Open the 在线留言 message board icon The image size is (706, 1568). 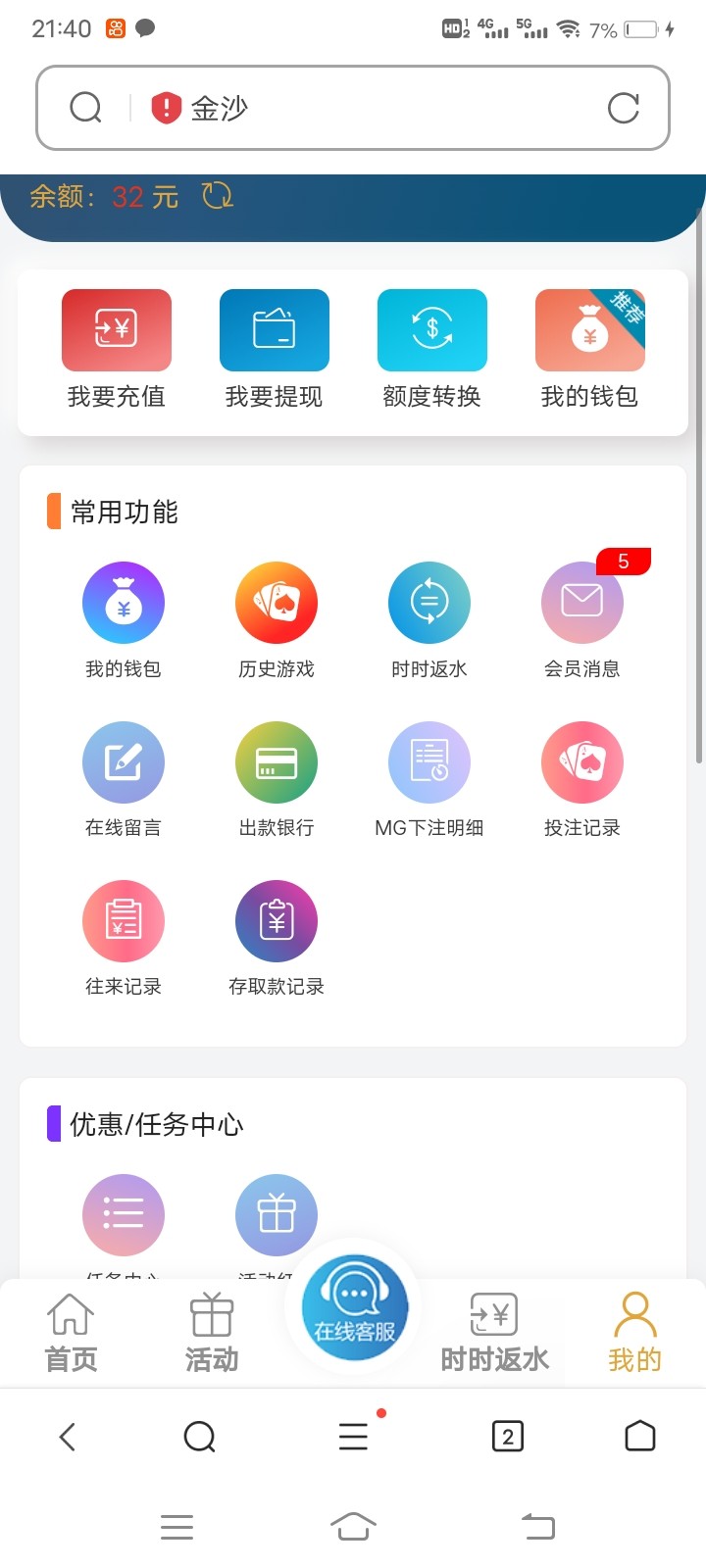[124, 761]
